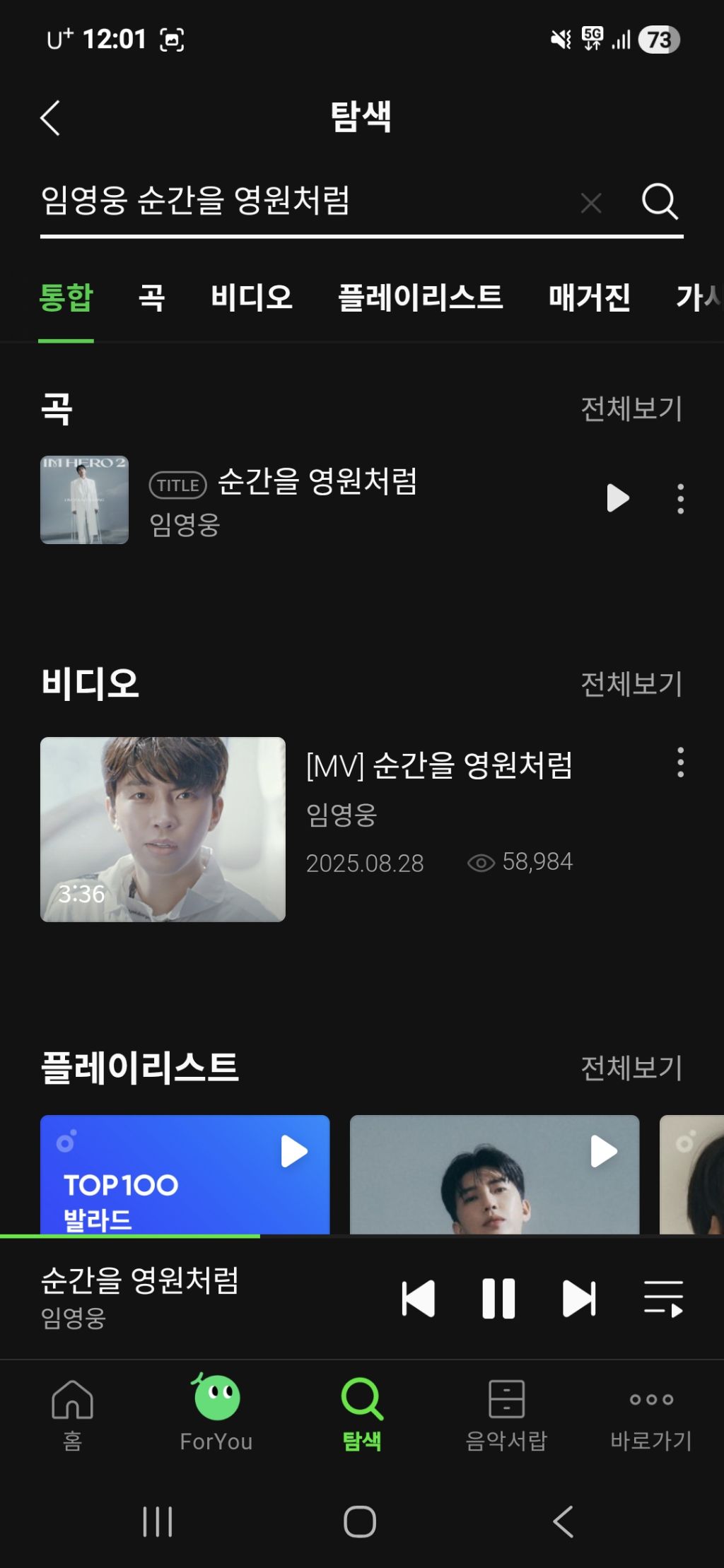Open the ForYou tab

pos(216,1413)
